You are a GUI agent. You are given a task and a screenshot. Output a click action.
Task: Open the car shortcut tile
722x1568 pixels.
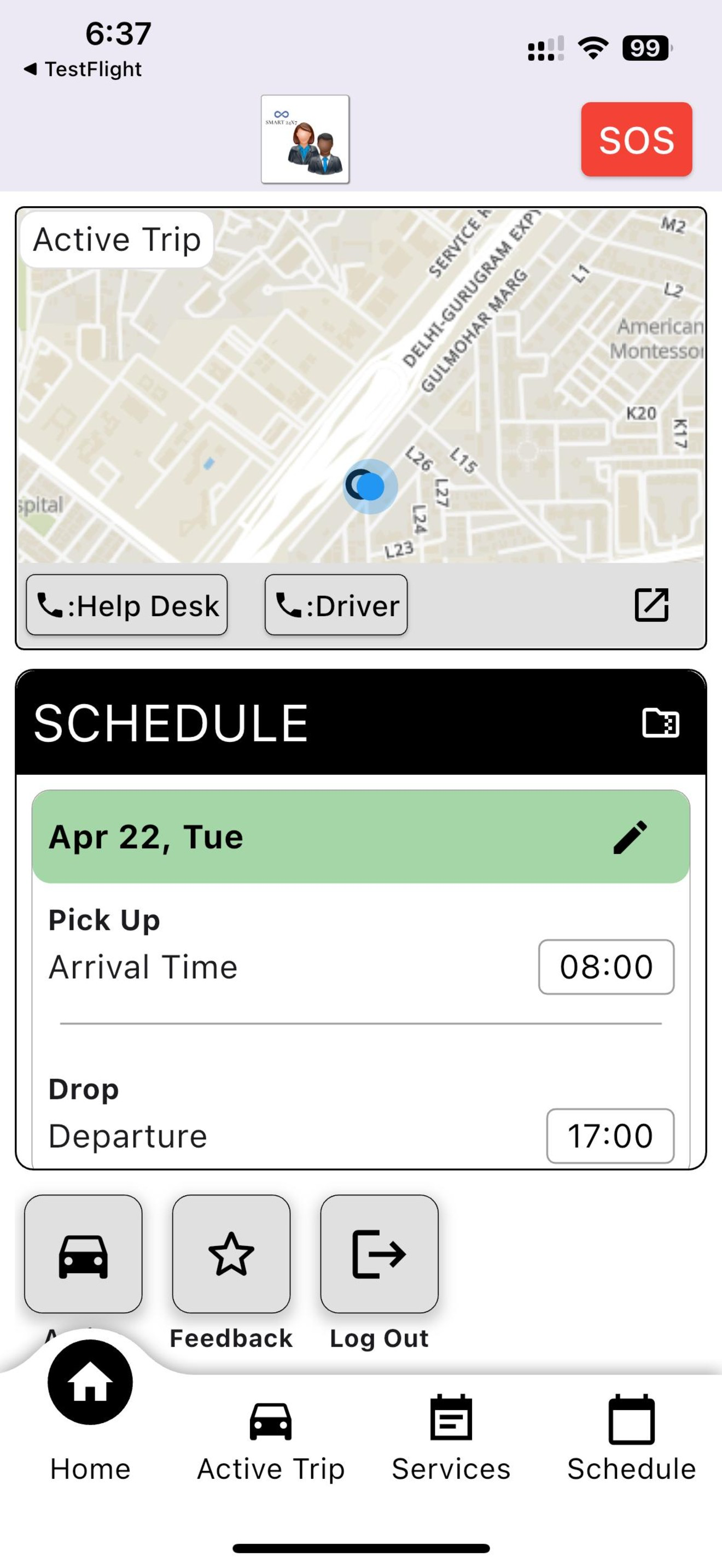point(83,1254)
